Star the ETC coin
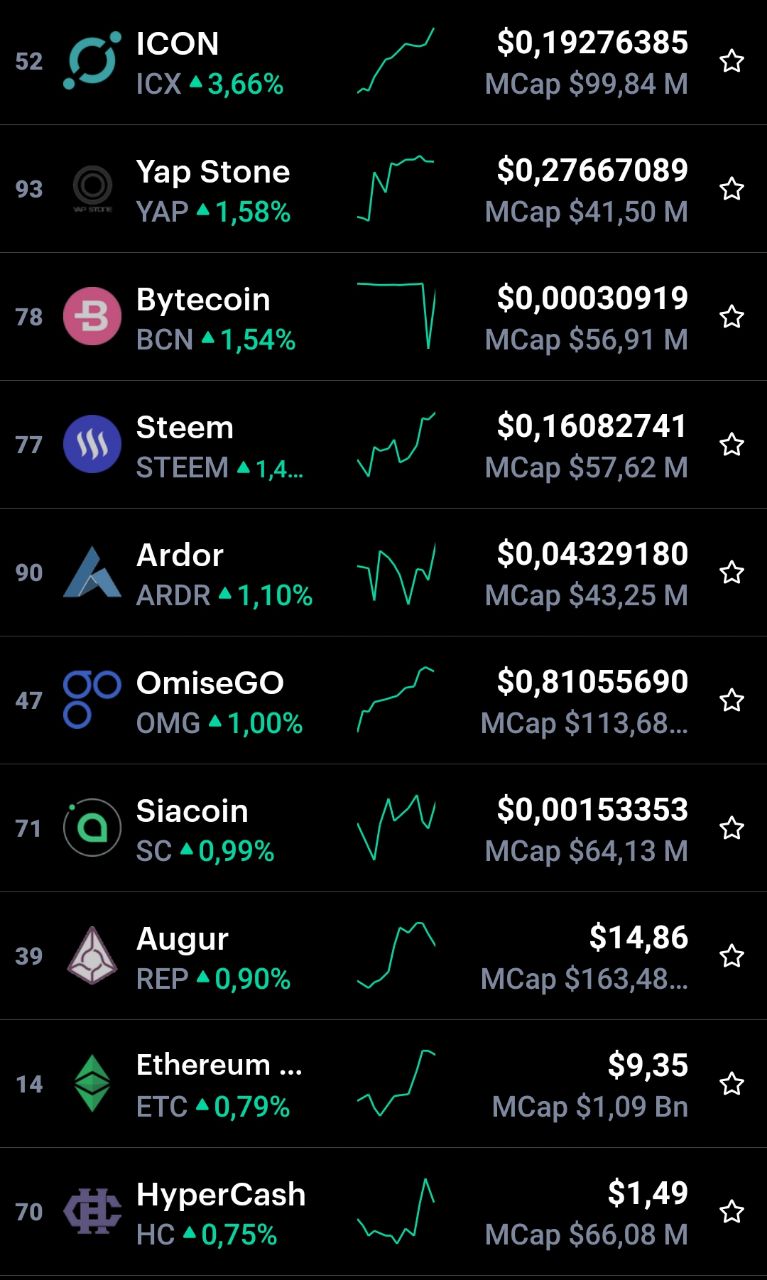 tap(732, 1085)
